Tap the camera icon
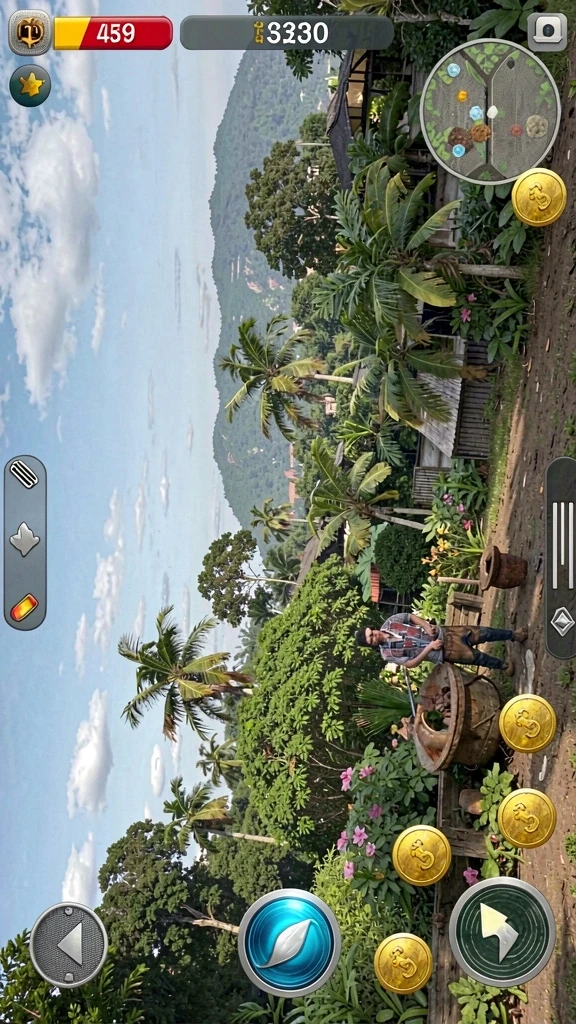This screenshot has height=1024, width=576. [547, 32]
